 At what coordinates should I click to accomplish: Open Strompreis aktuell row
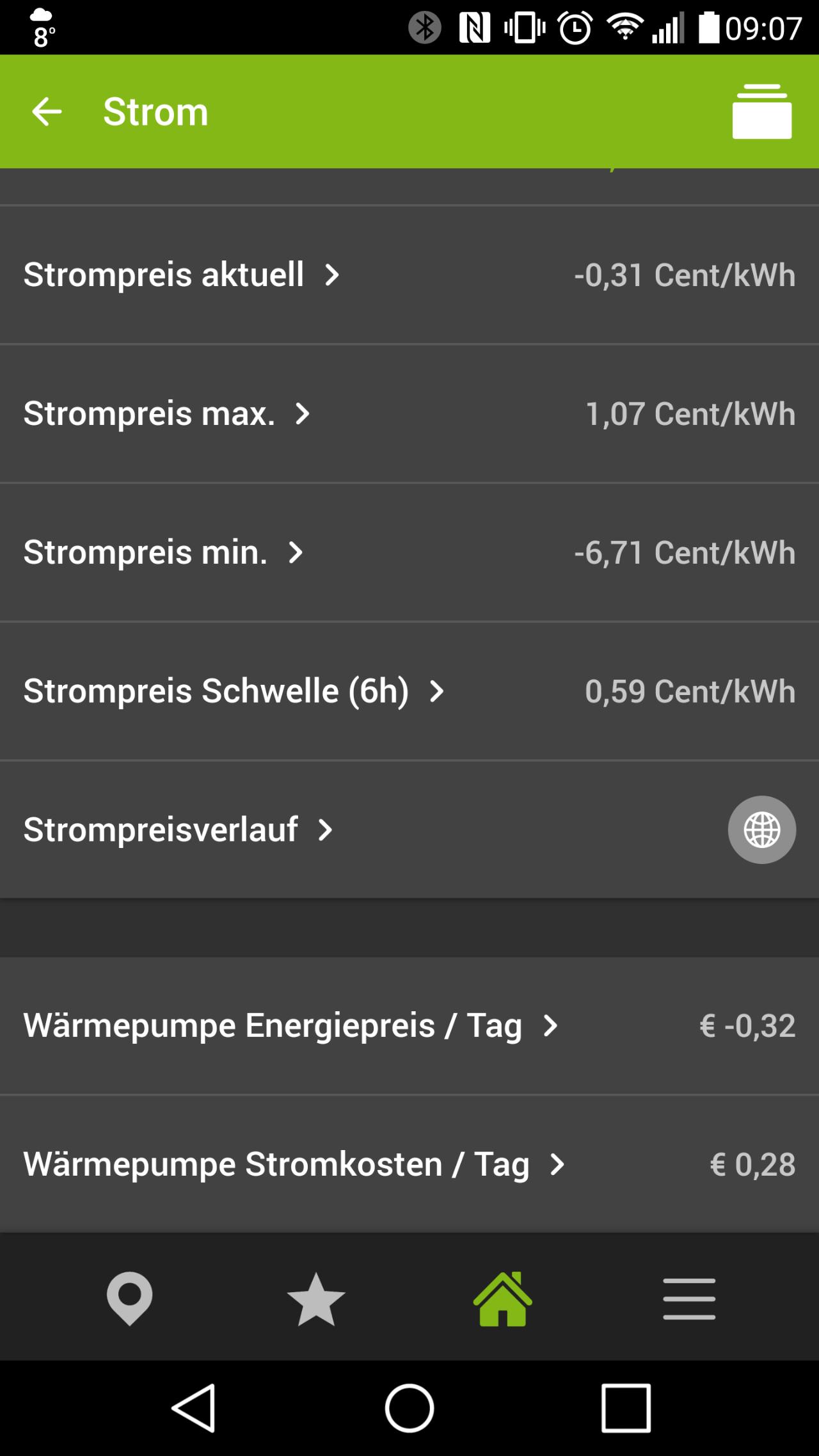coord(409,275)
